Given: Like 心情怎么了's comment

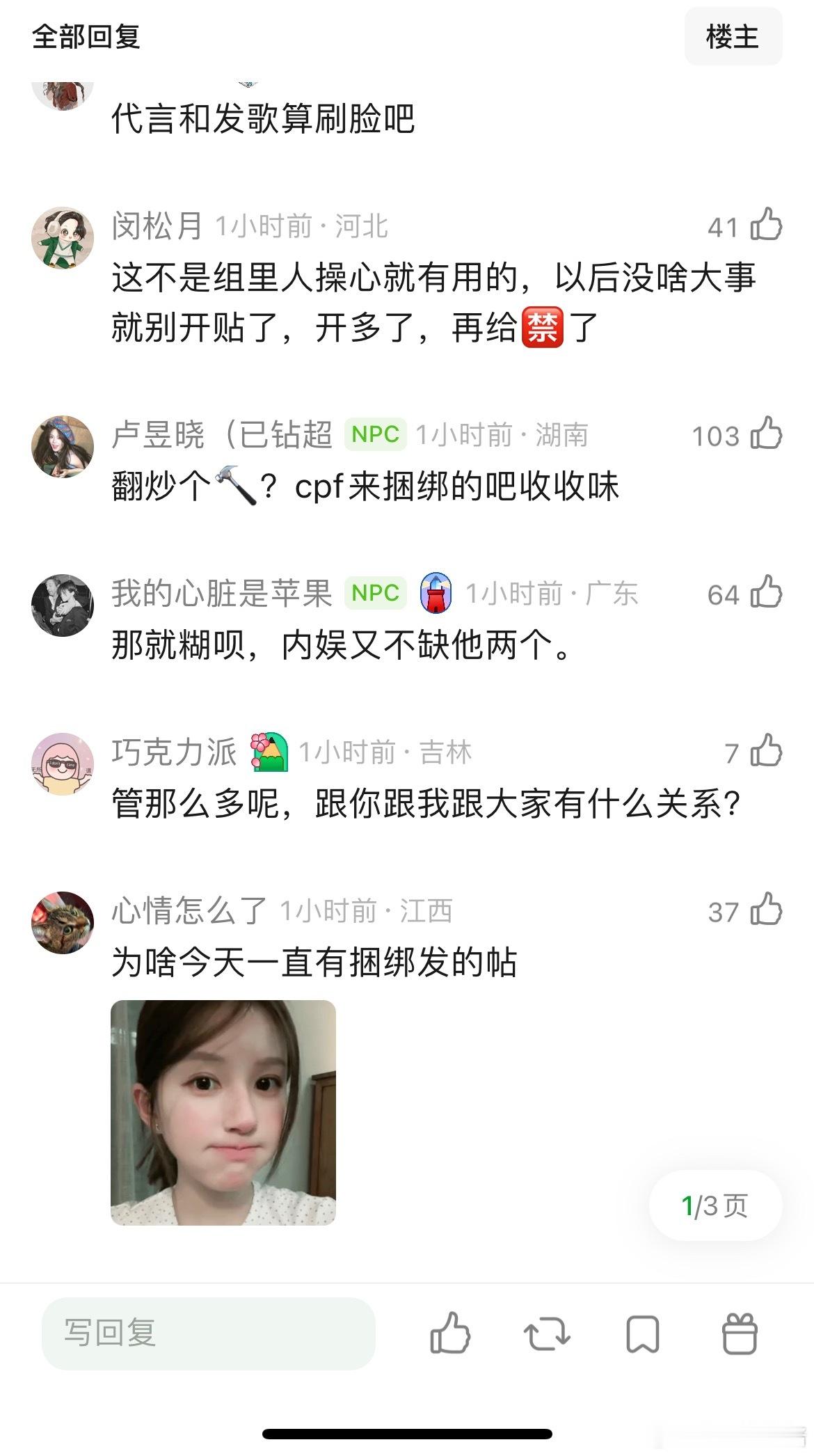Looking at the screenshot, I should pyautogui.click(x=766, y=910).
